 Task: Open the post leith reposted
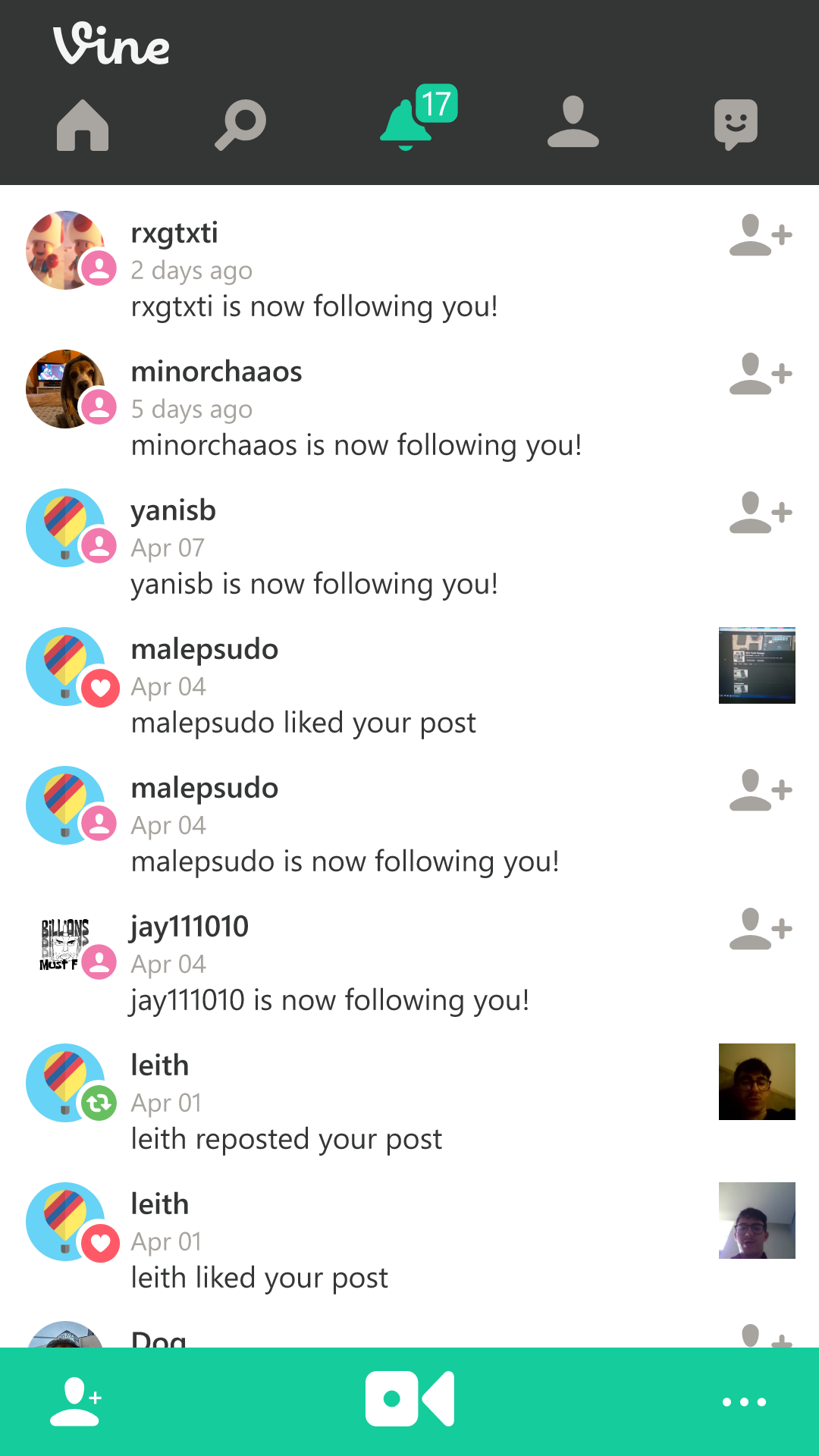757,1081
